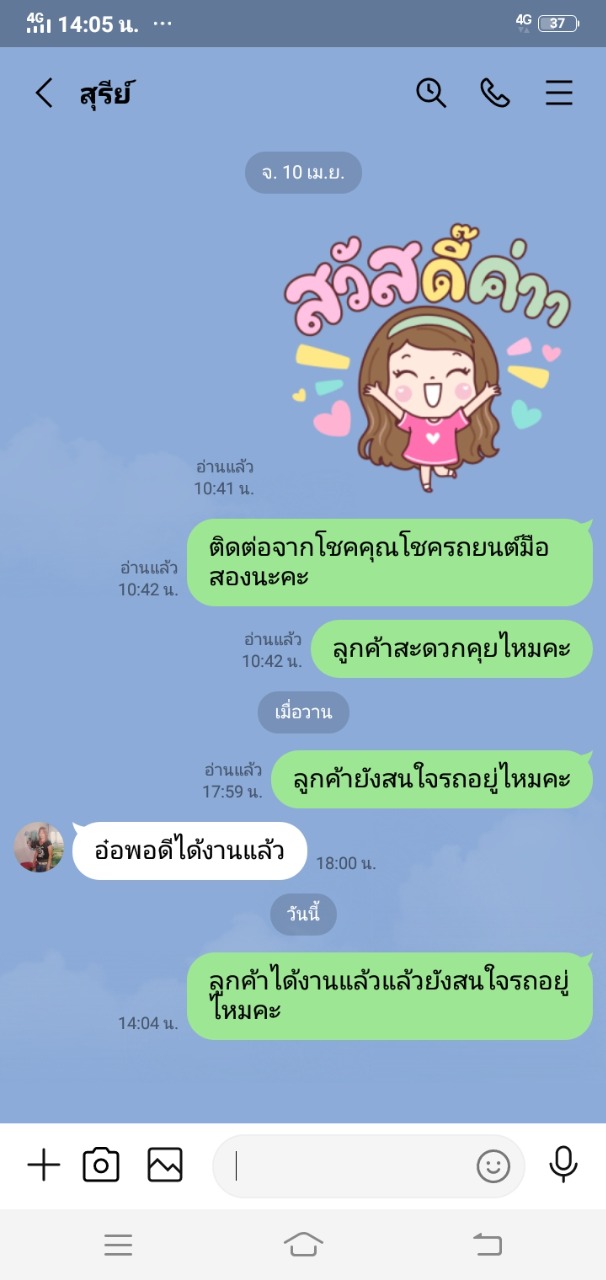The image size is (606, 1280).
Task: View สุรีย์'s profile picture
Action: point(39,848)
